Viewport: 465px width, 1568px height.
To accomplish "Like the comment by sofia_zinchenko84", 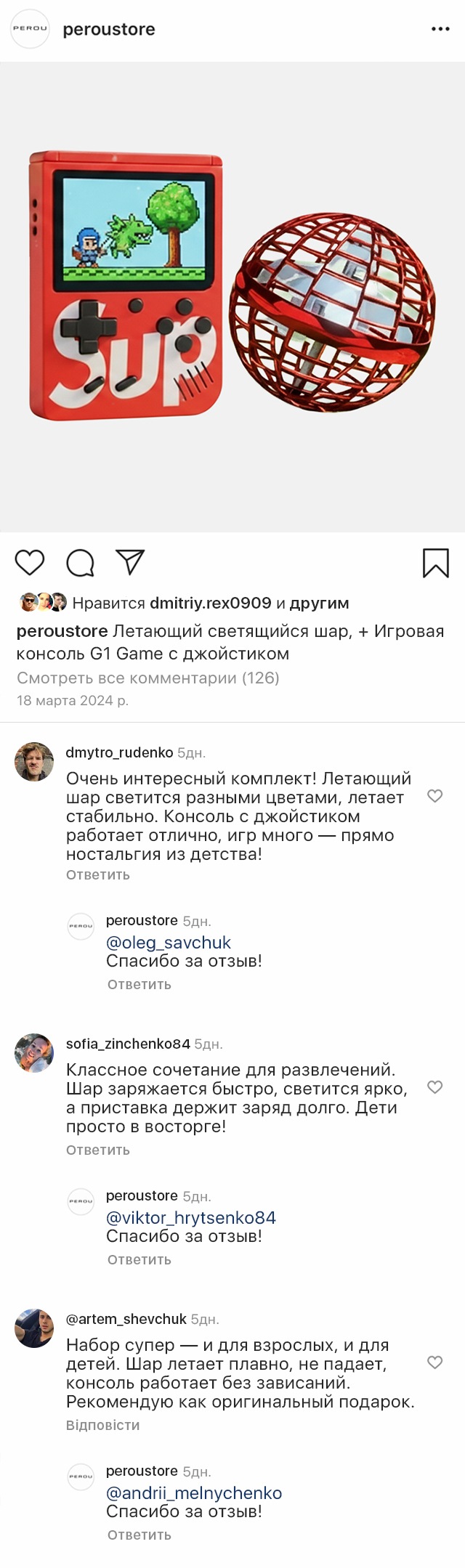I will 434,1087.
